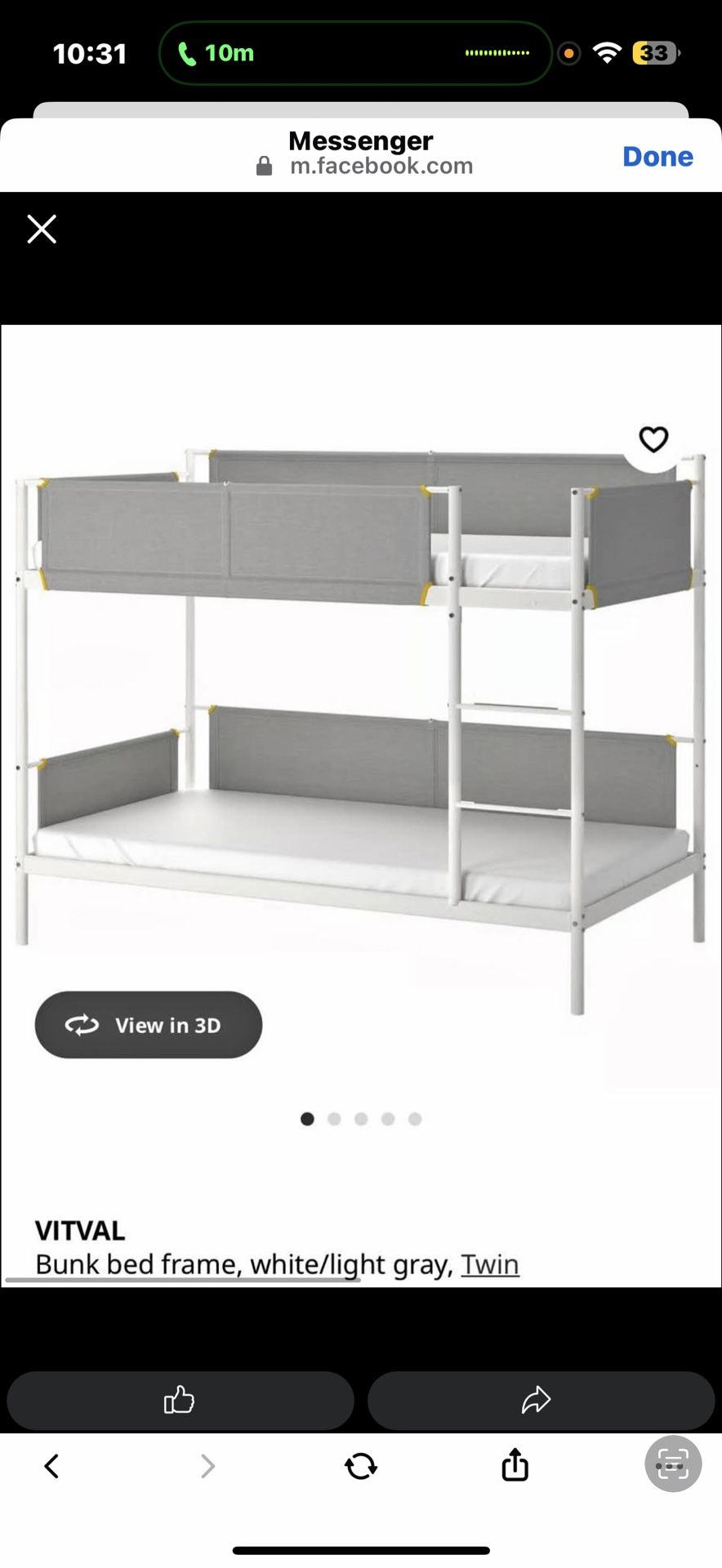
Task: Tap the forward navigation arrow
Action: click(207, 1466)
